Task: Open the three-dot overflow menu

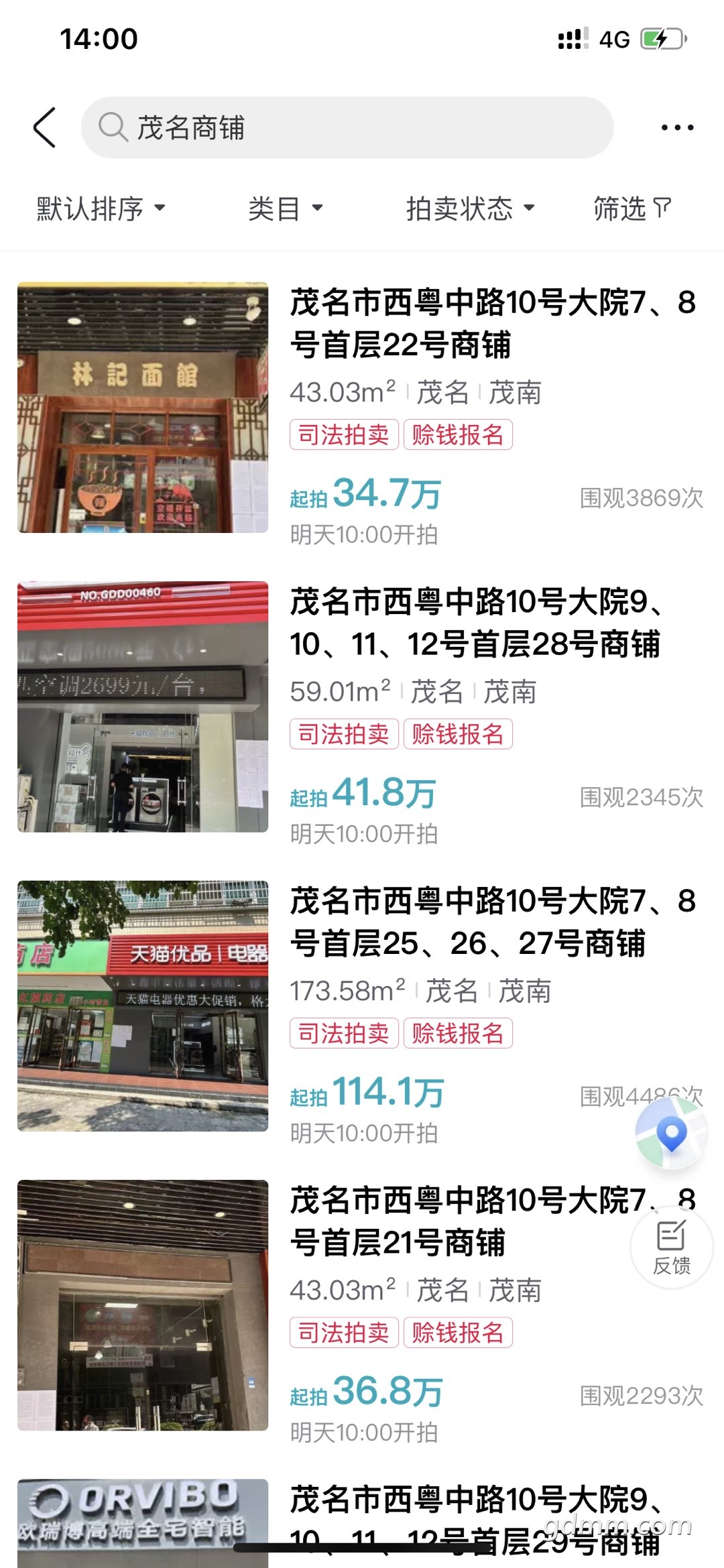Action: click(677, 127)
